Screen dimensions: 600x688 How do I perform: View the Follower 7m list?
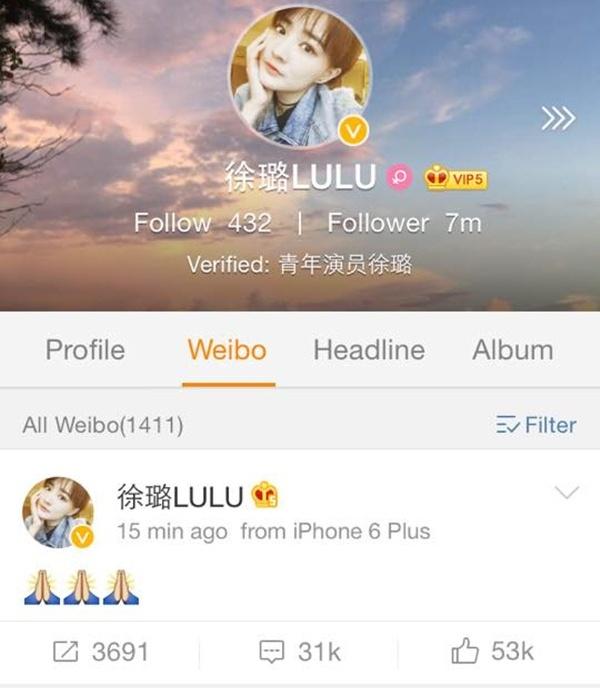coord(404,223)
